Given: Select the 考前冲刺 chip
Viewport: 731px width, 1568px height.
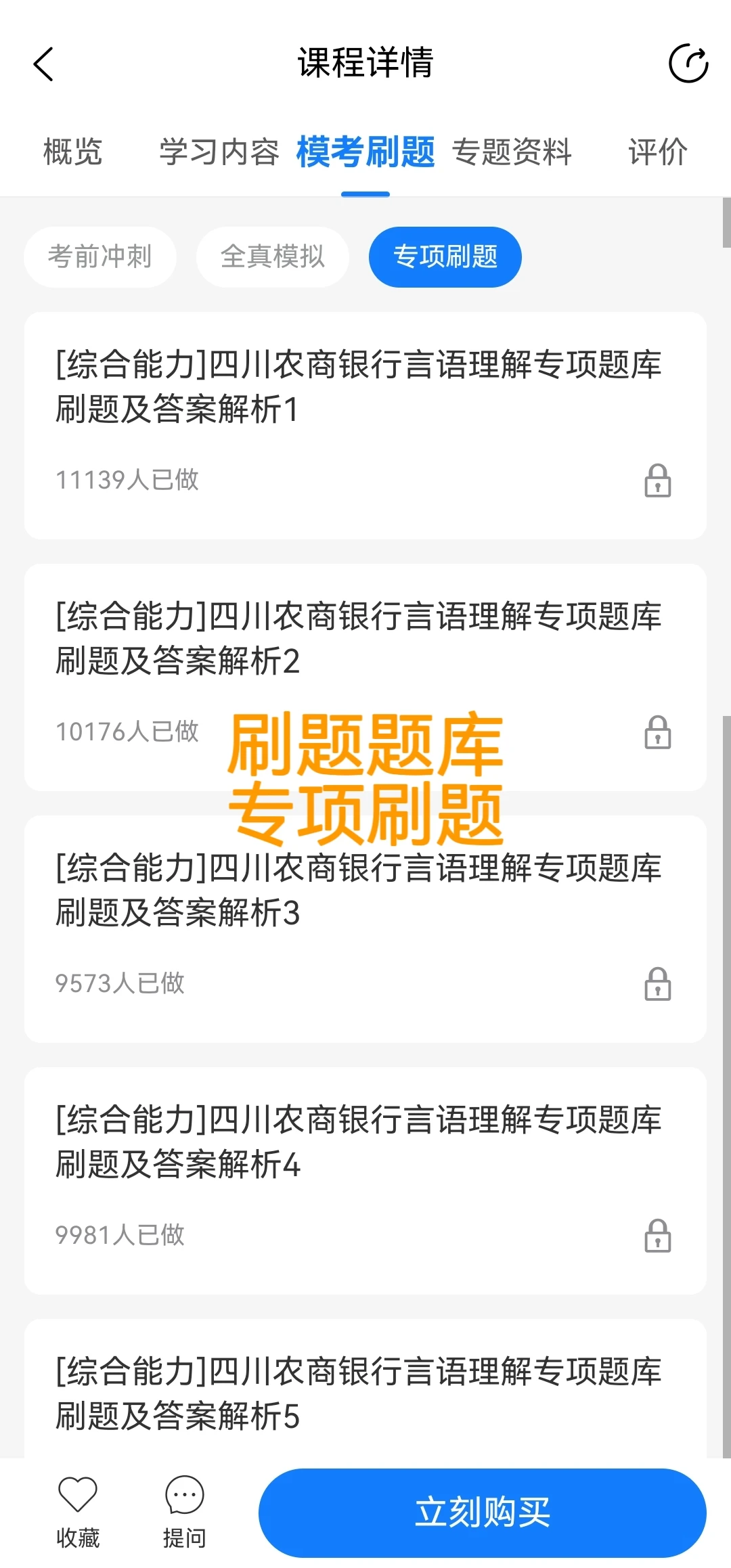Looking at the screenshot, I should [x=100, y=257].
